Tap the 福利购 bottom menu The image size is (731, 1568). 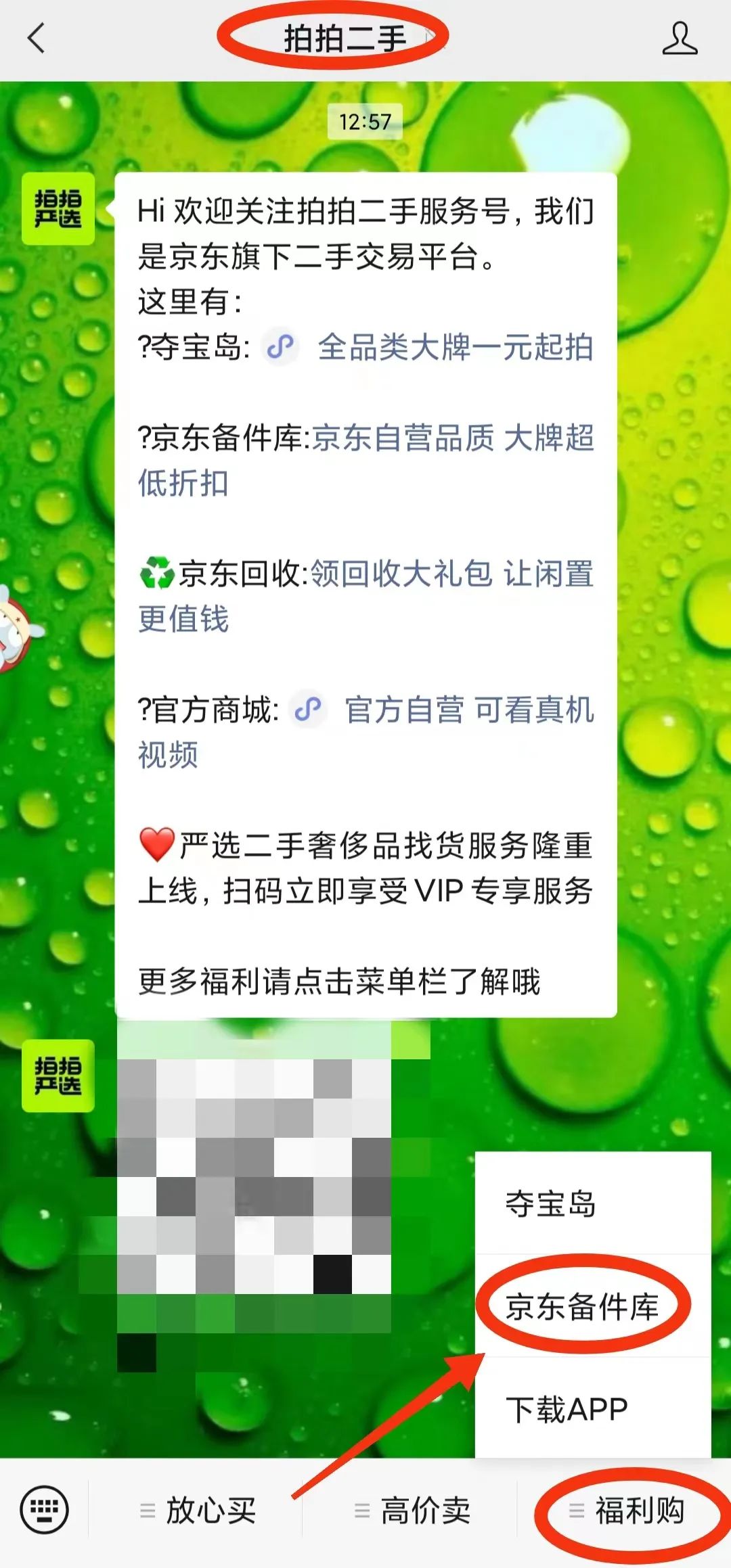pos(627,1510)
